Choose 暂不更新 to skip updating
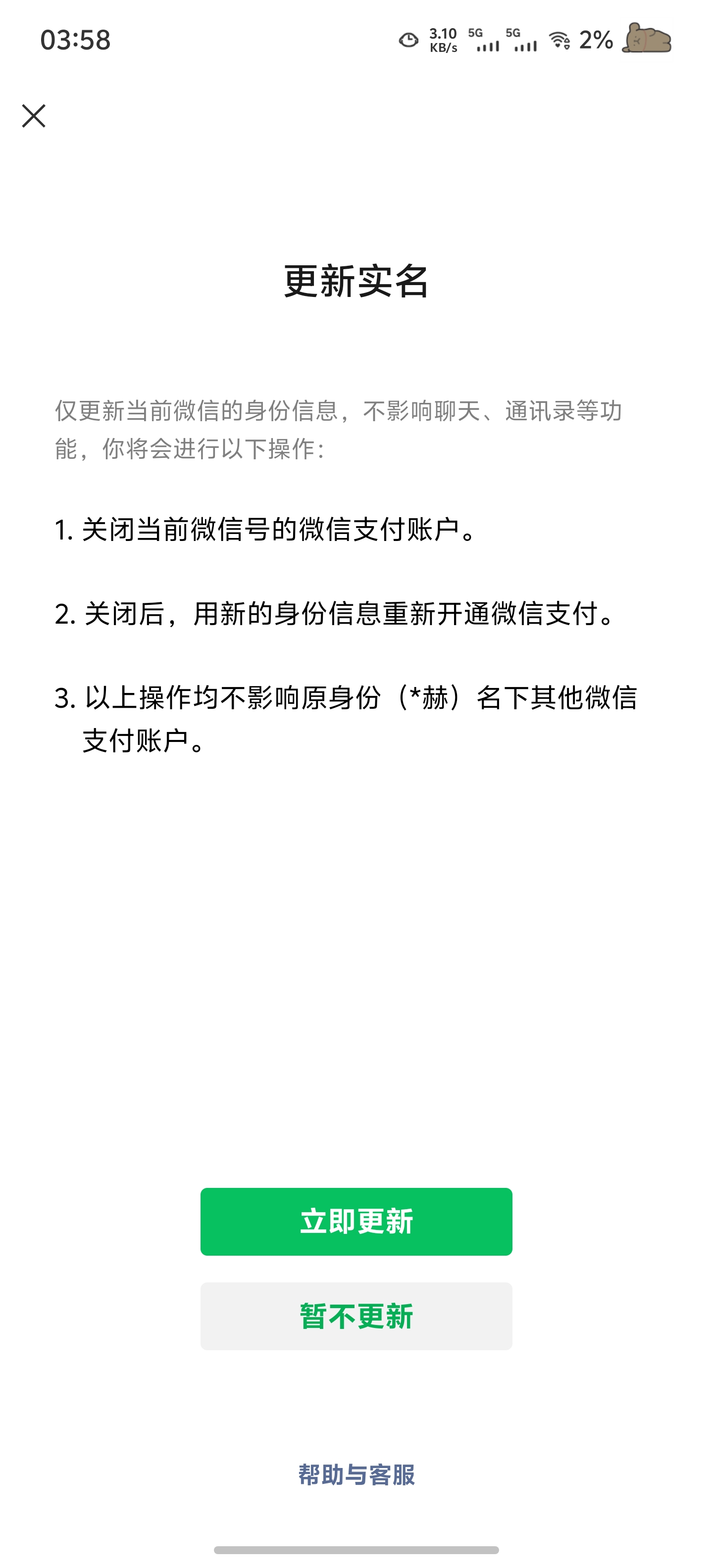The image size is (713, 1568). point(356,1317)
